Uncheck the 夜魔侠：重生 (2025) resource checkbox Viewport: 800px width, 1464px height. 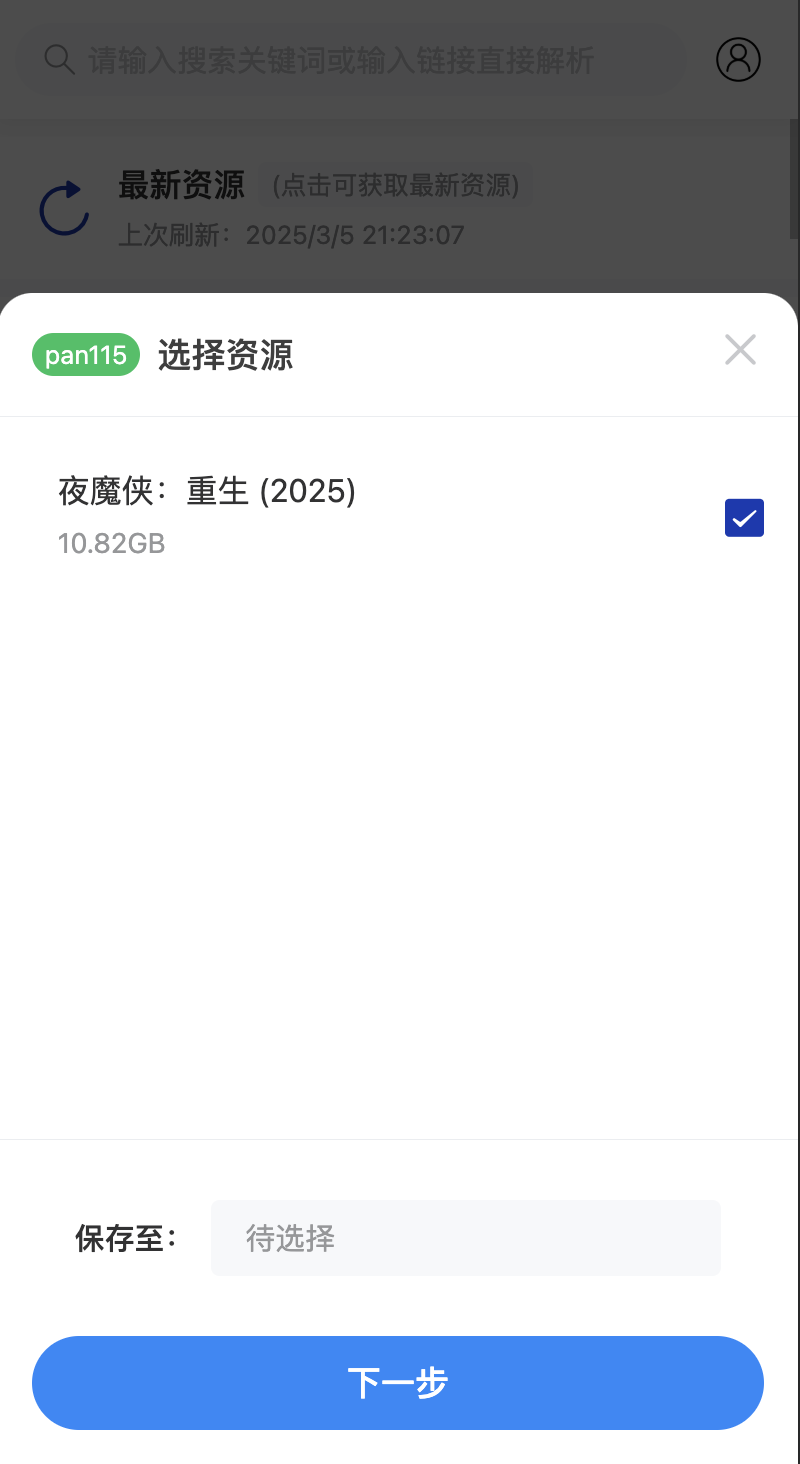click(x=744, y=517)
